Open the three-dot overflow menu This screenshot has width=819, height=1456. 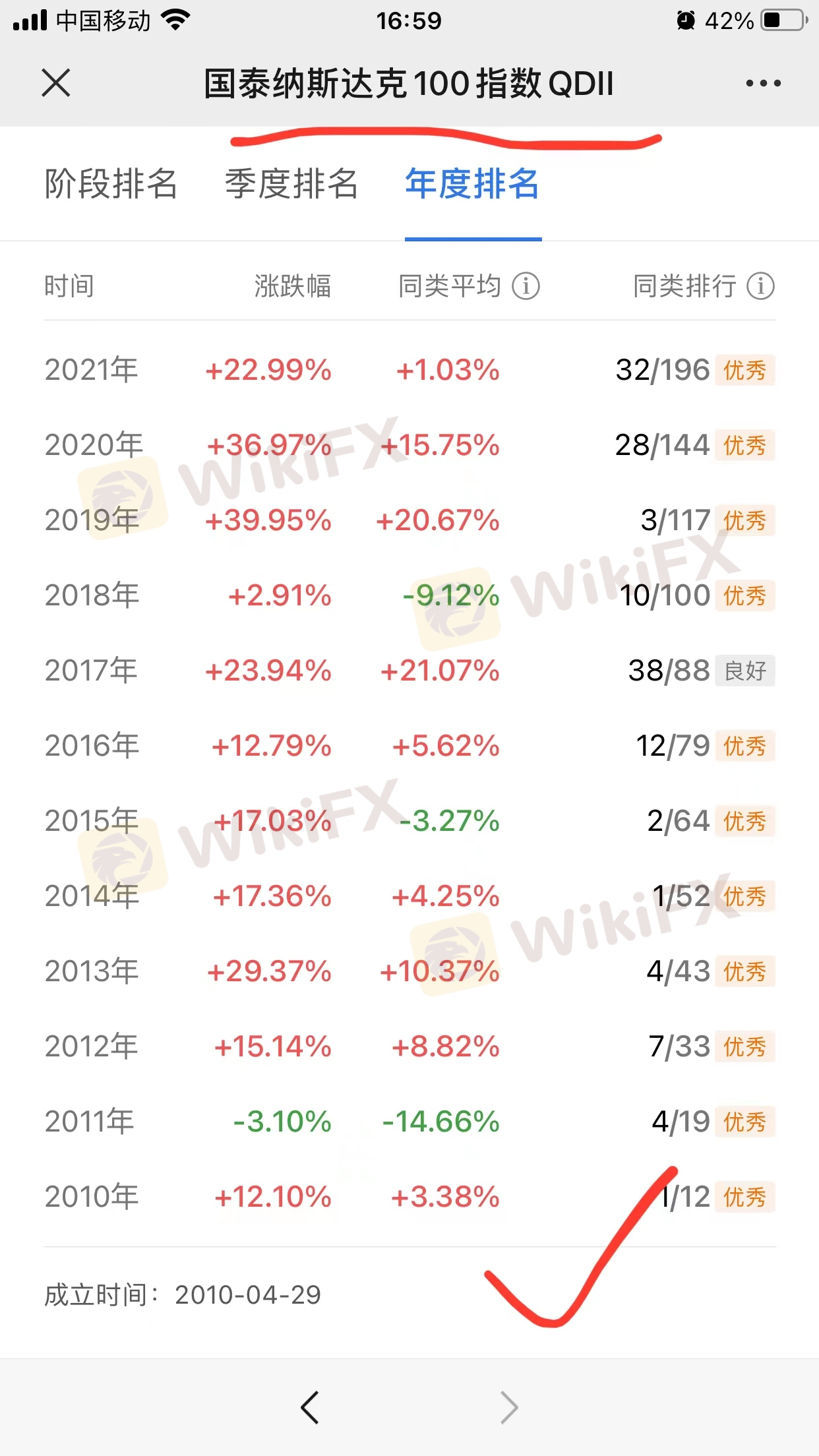pyautogui.click(x=763, y=83)
